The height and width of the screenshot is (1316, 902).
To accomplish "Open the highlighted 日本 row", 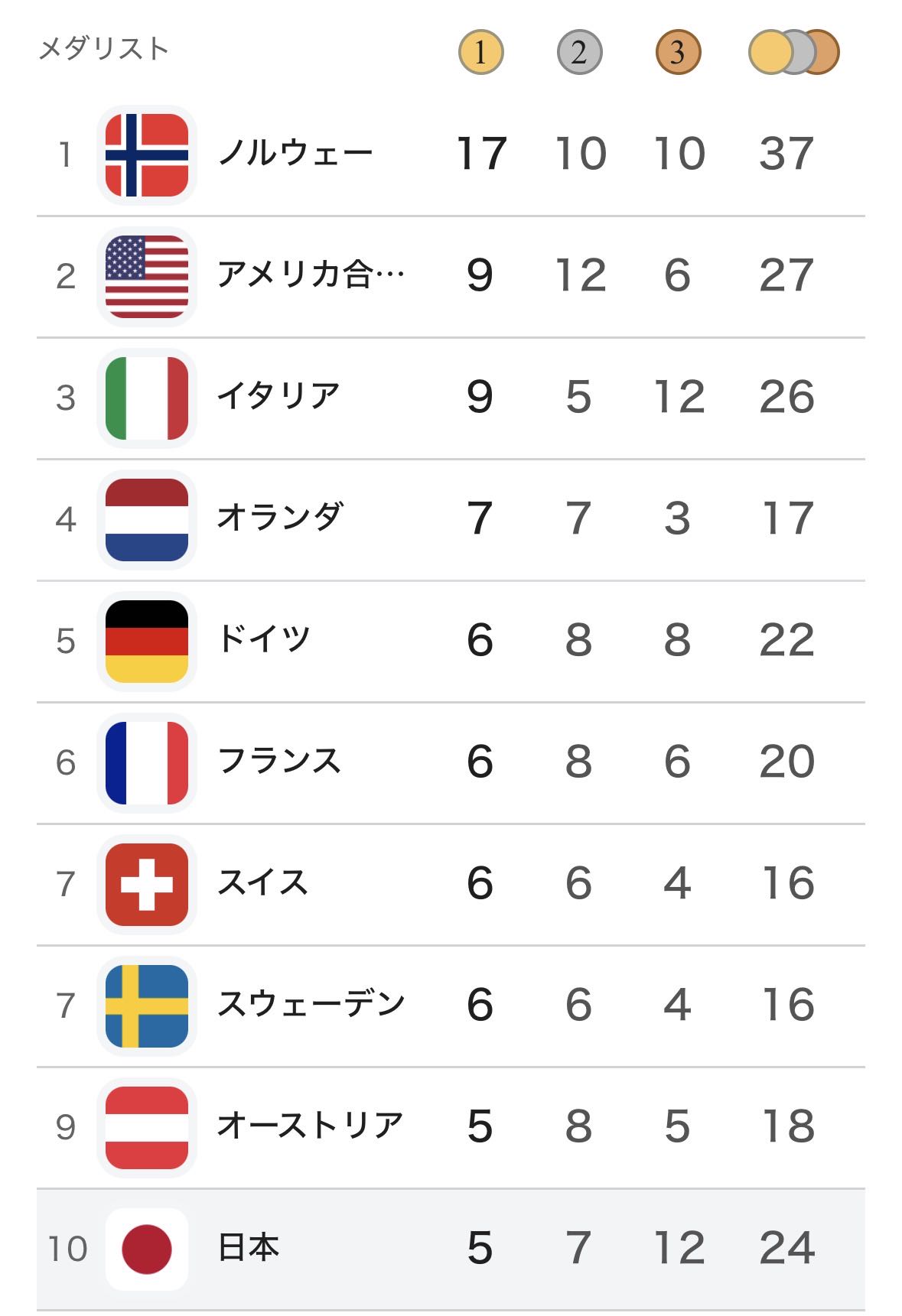I will [x=249, y=1248].
